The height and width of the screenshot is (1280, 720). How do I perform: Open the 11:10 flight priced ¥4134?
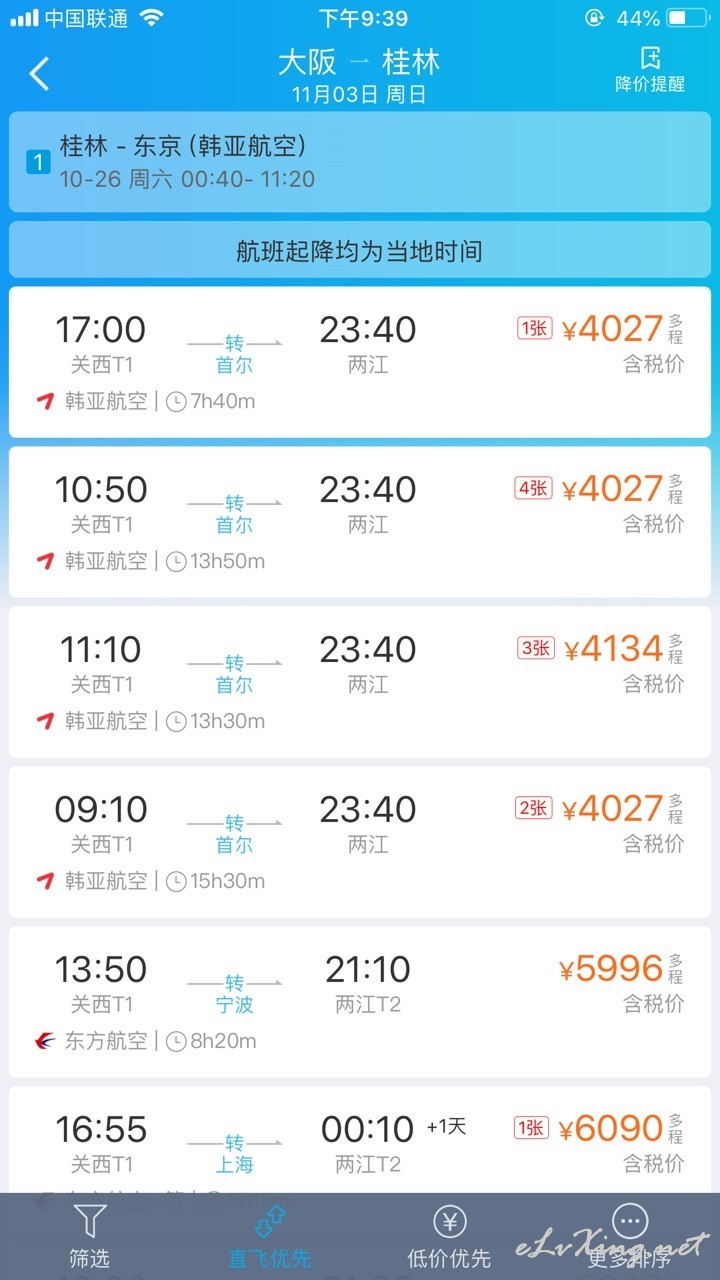pyautogui.click(x=360, y=682)
